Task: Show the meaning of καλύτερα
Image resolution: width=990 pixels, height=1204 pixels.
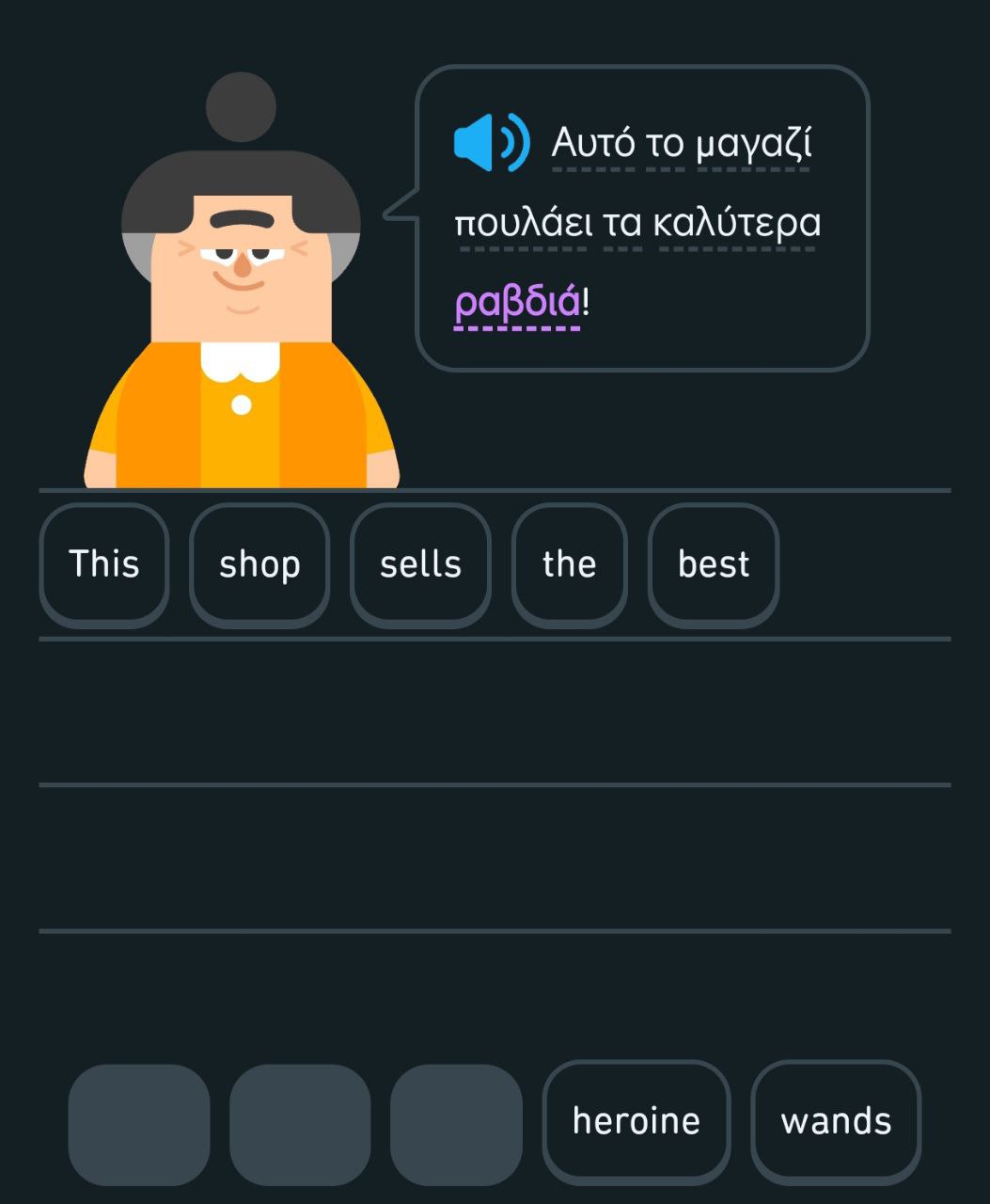Action: click(x=736, y=224)
